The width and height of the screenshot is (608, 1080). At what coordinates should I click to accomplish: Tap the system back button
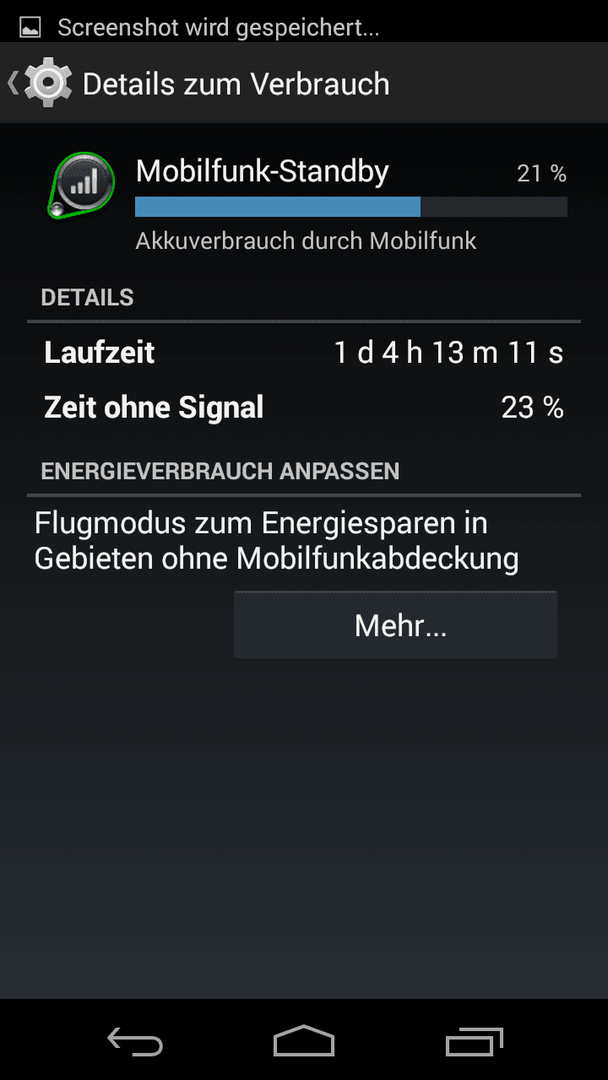pyautogui.click(x=135, y=1041)
